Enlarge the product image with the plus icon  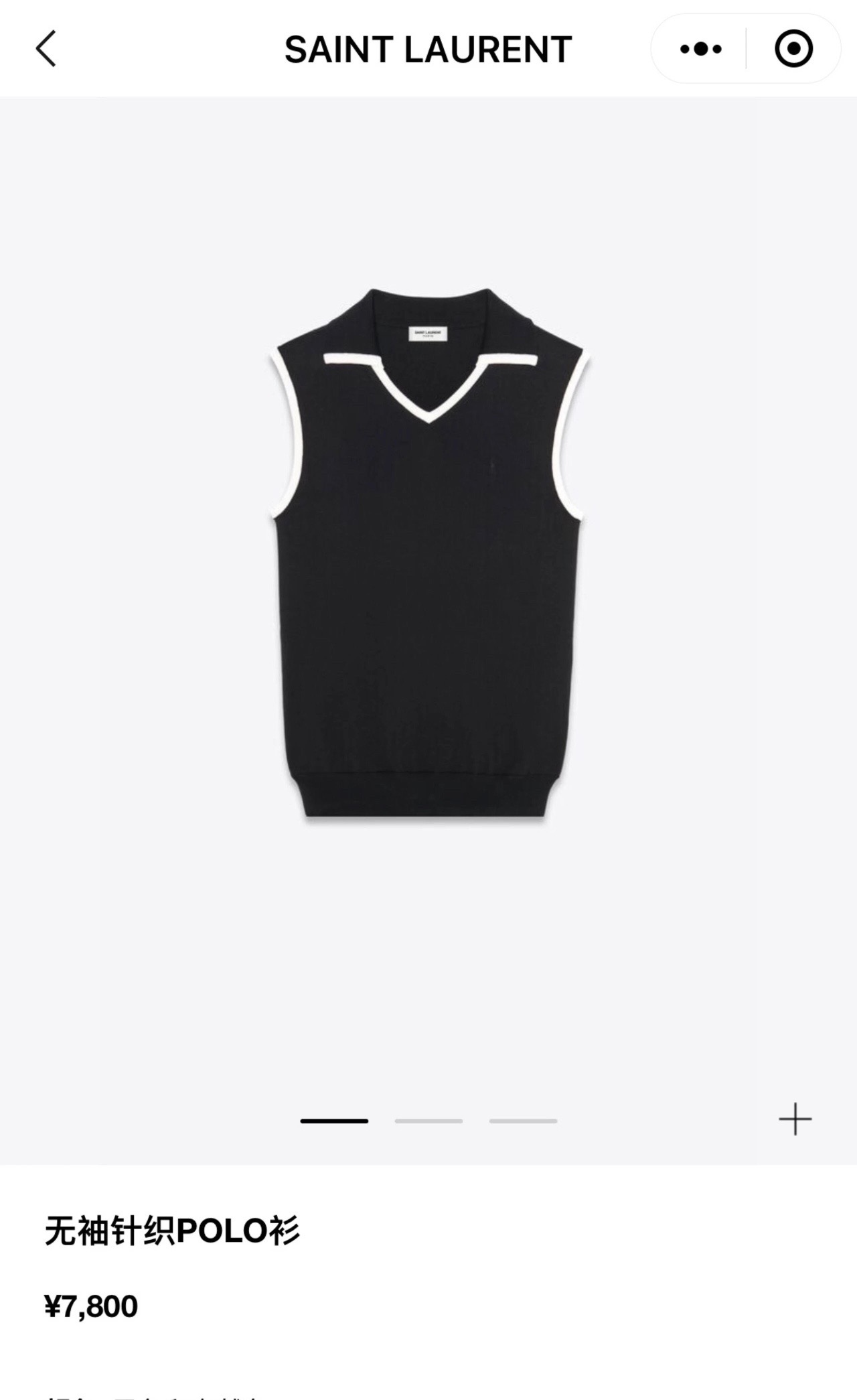pos(795,1119)
